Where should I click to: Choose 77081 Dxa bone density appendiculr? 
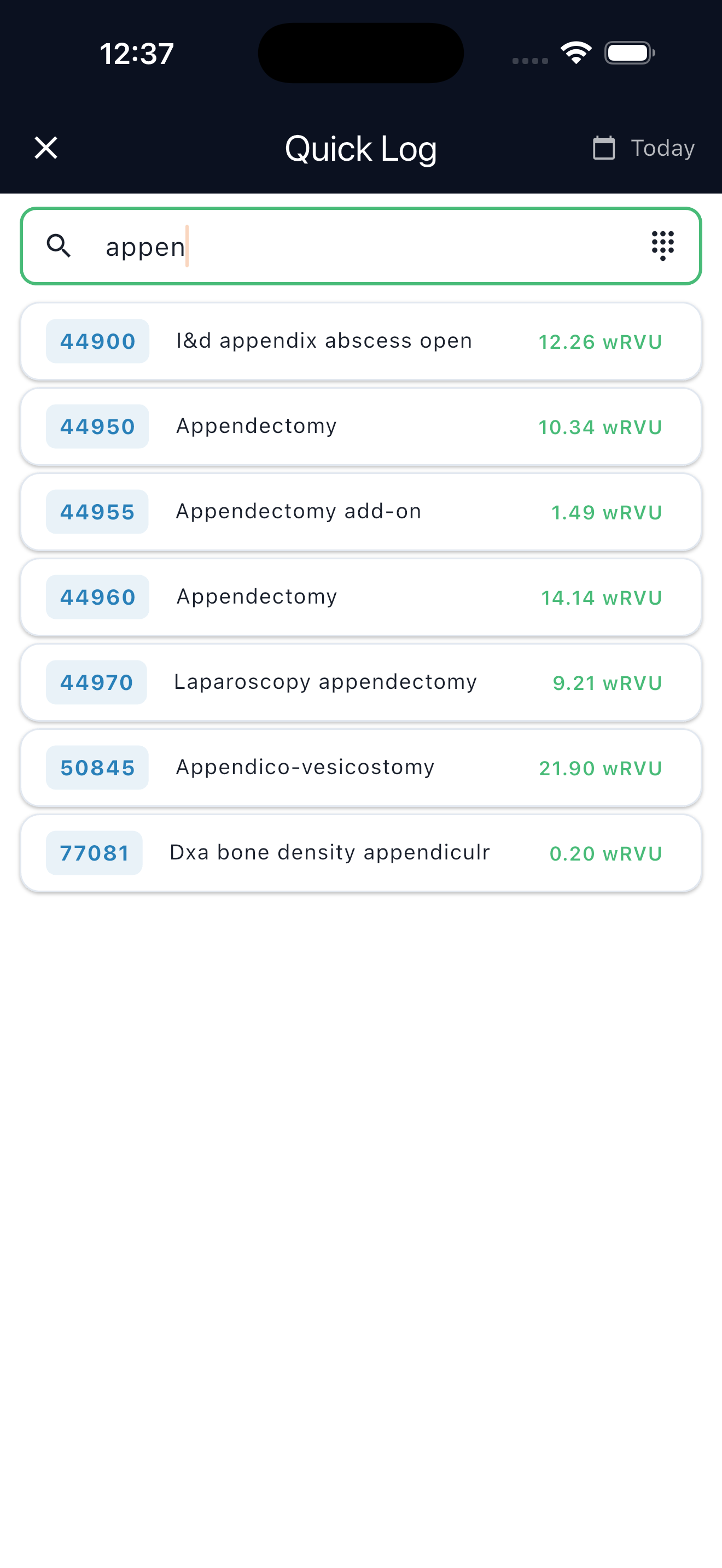360,853
